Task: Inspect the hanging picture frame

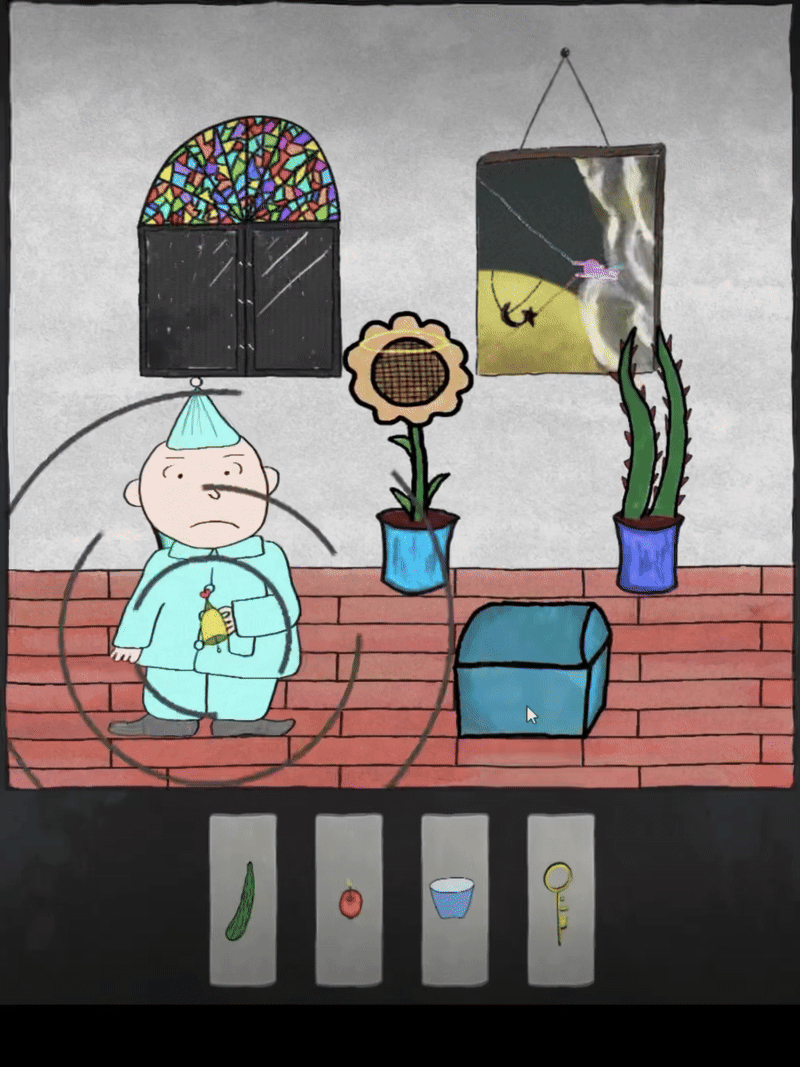Action: pyautogui.click(x=569, y=260)
